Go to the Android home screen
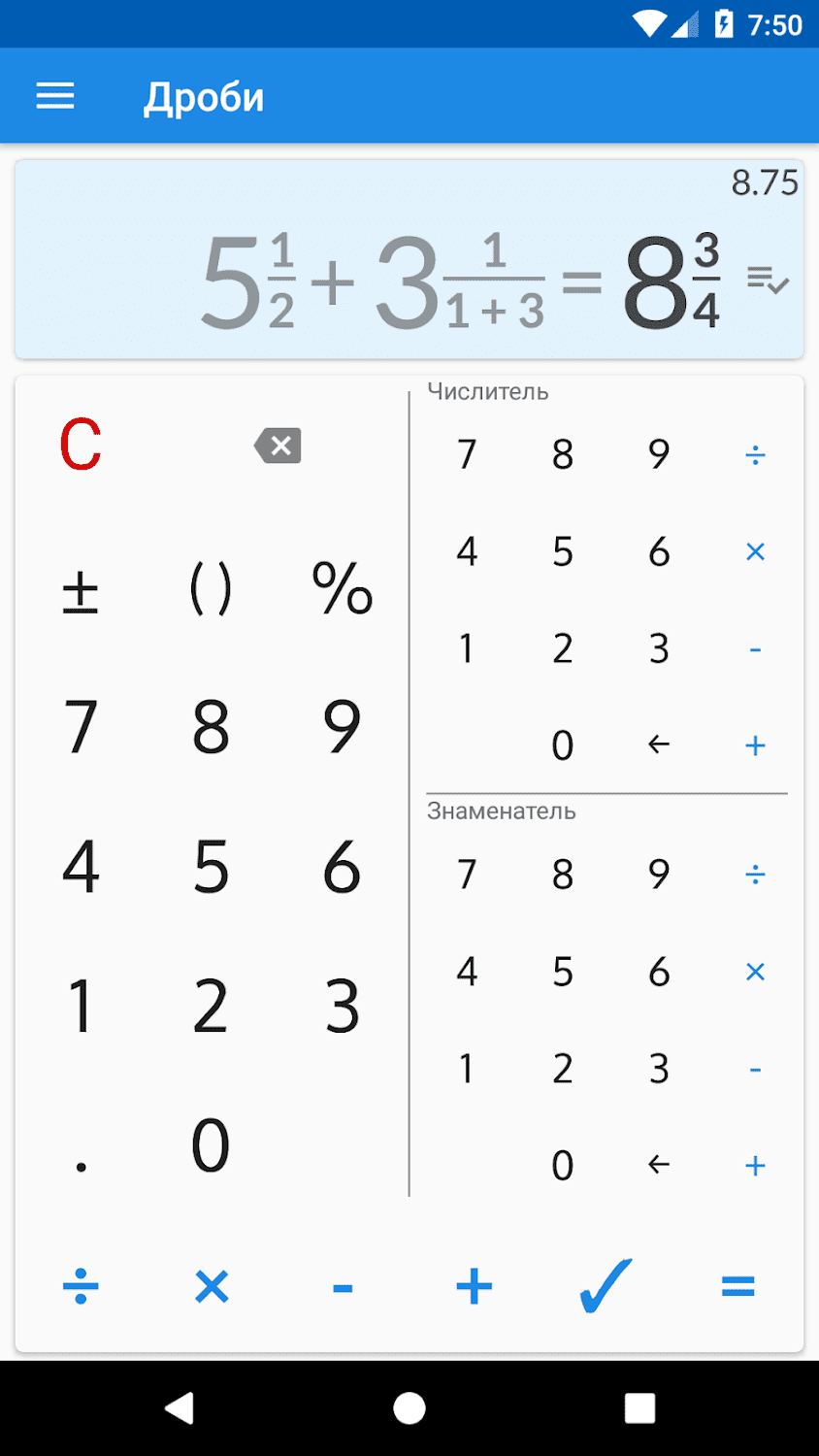 [409, 1407]
